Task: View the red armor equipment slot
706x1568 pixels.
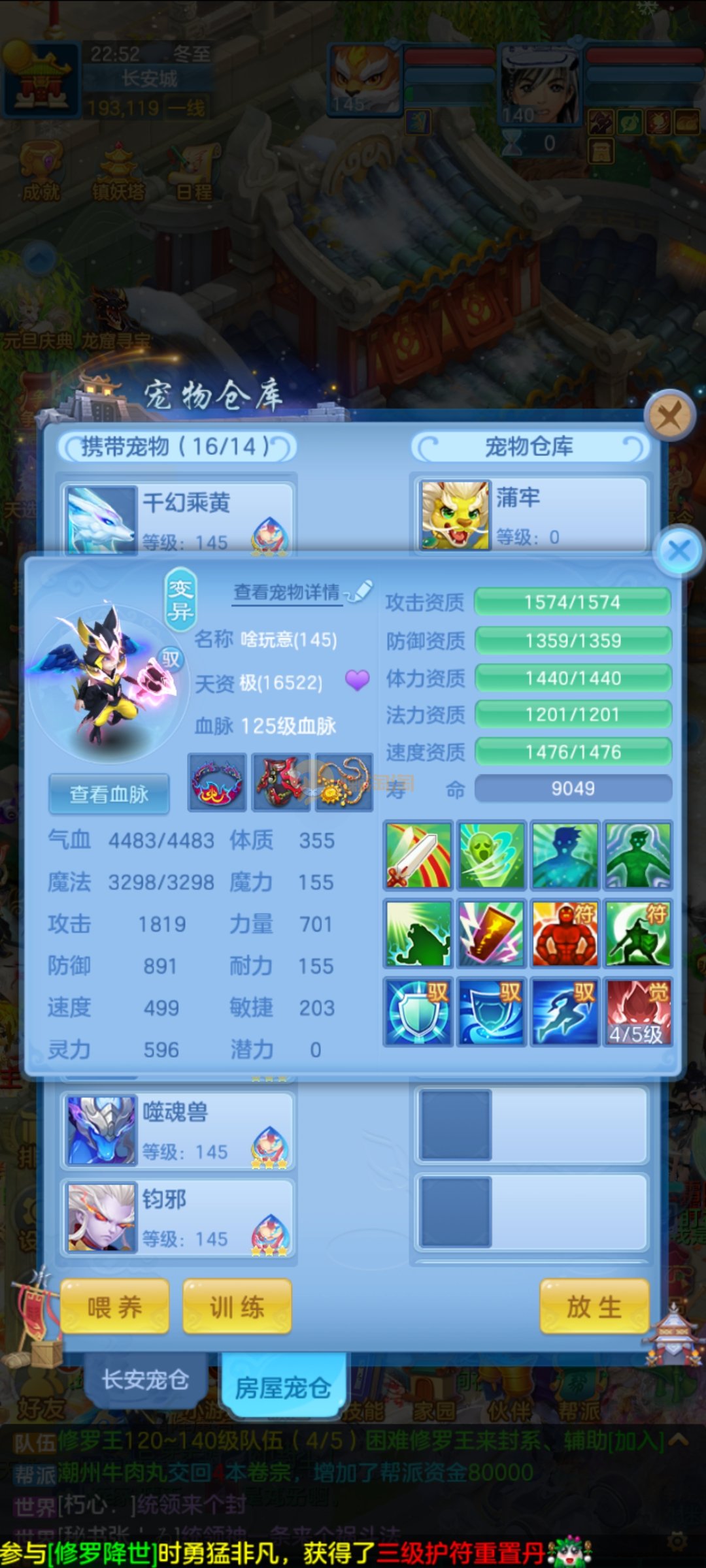Action: pos(281,782)
